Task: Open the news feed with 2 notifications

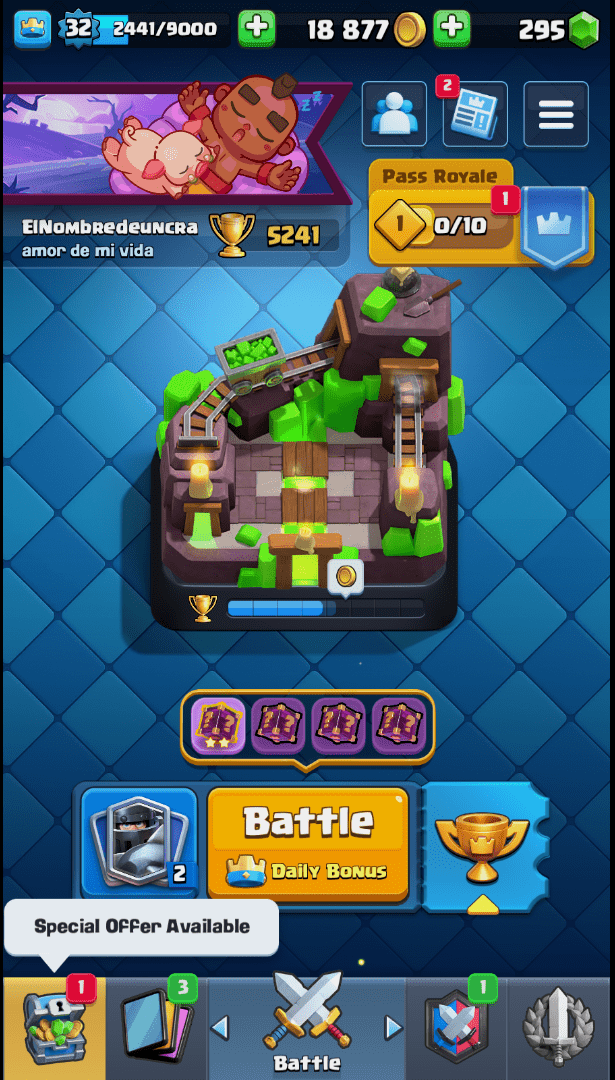Action: [x=475, y=115]
